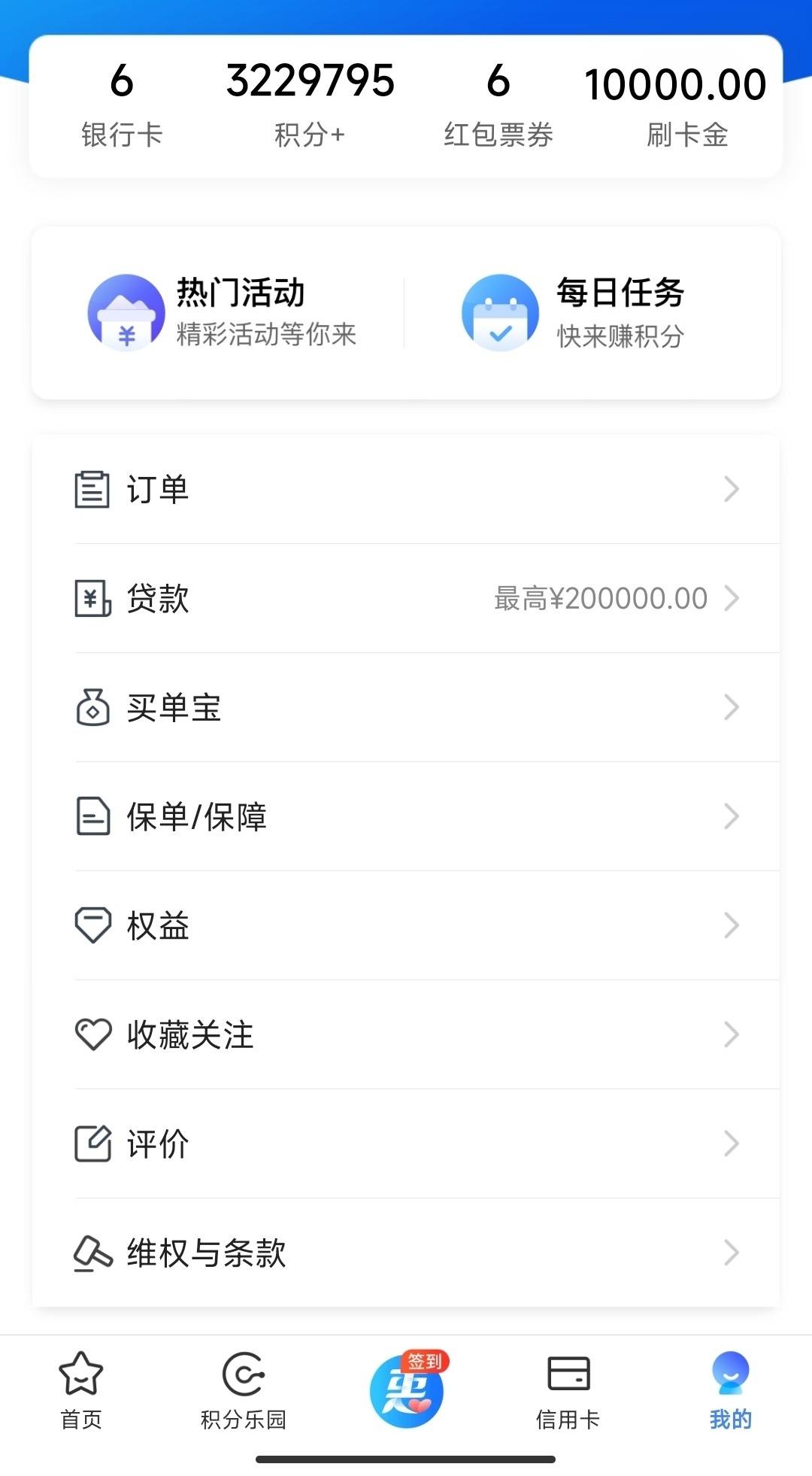This screenshot has width=812, height=1476.
Task: Switch to the 首页 home tab
Action: [x=81, y=1390]
